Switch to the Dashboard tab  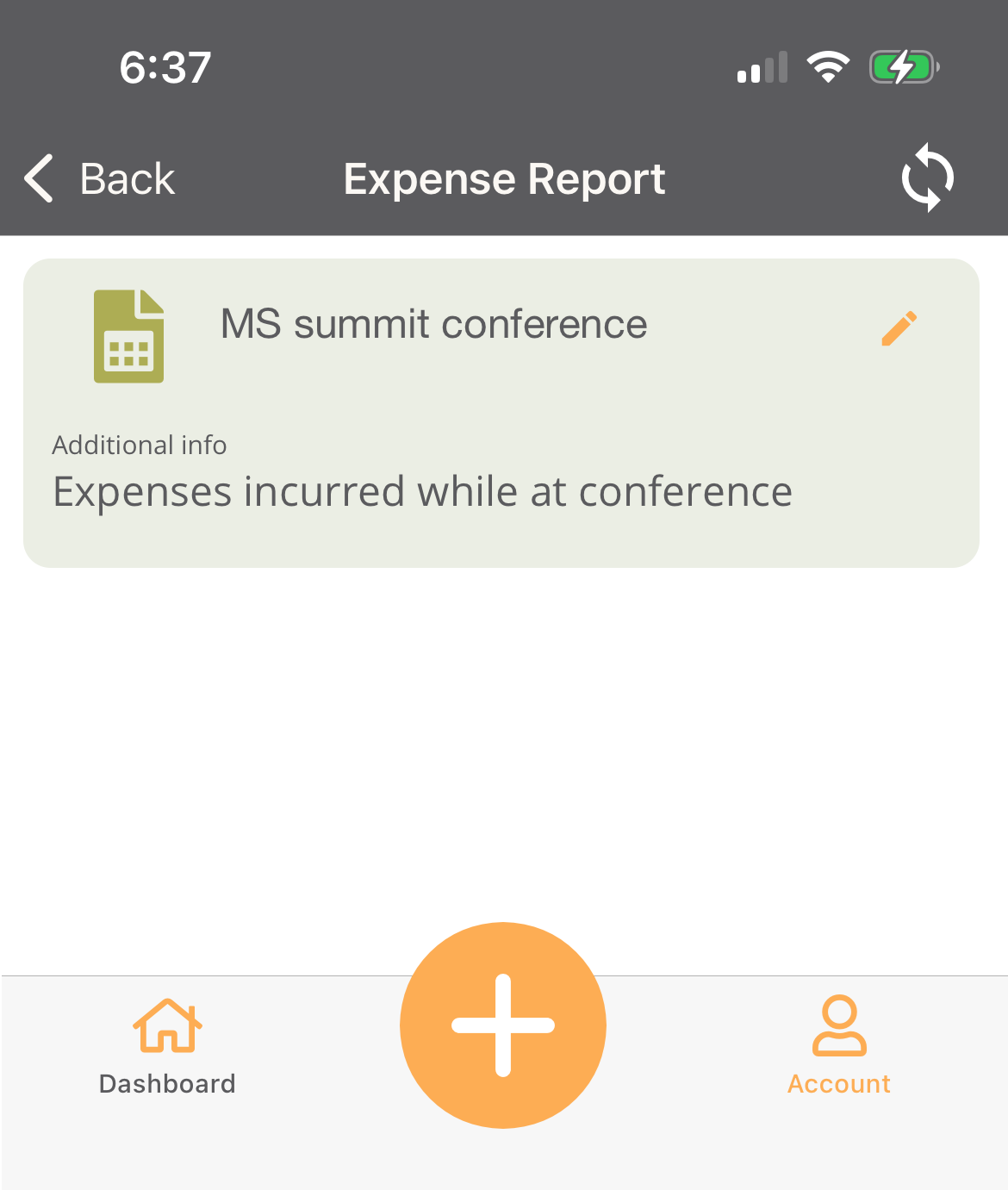167,1046
